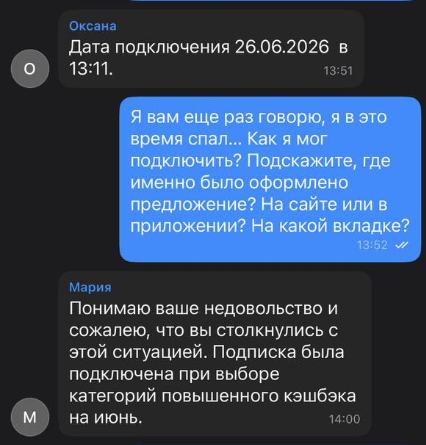Tap the sender name Мария
Screen dimensions: 426x445
[x=90, y=287]
